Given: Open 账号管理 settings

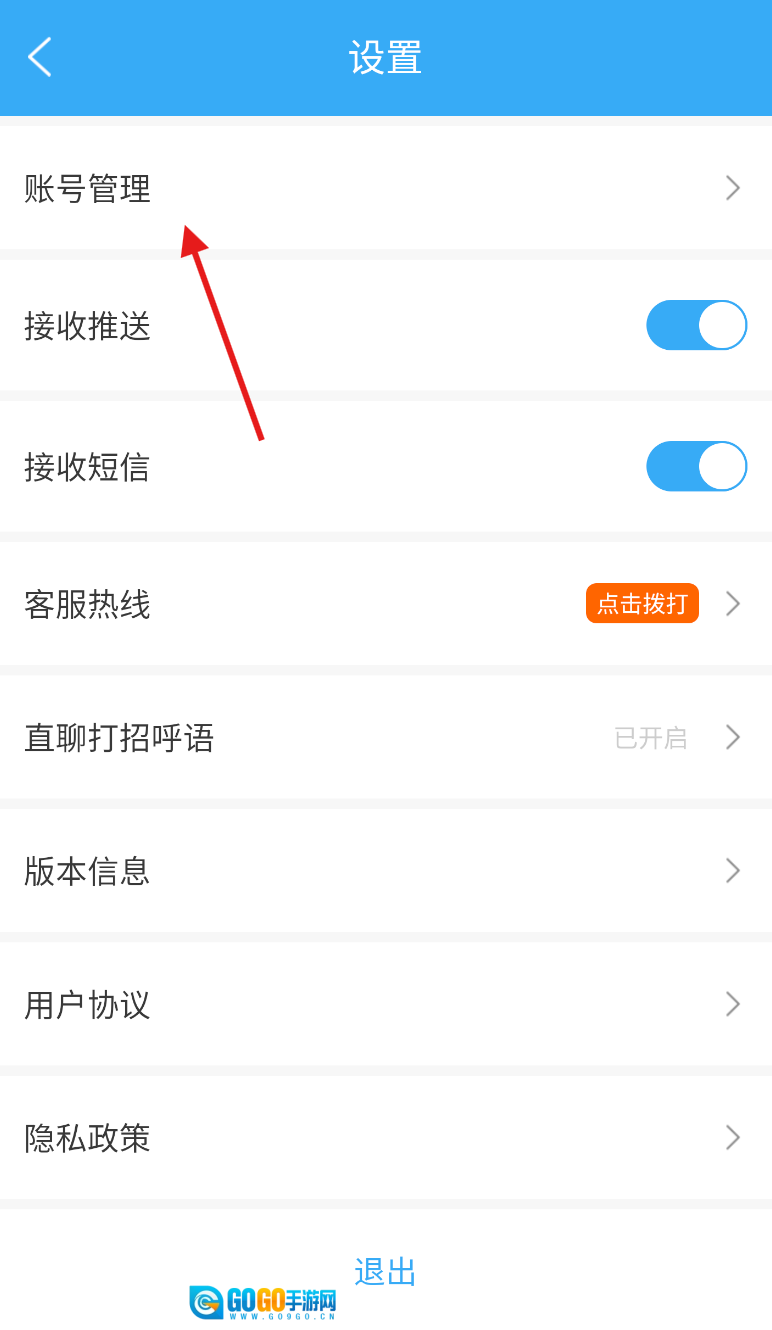Looking at the screenshot, I should 386,188.
